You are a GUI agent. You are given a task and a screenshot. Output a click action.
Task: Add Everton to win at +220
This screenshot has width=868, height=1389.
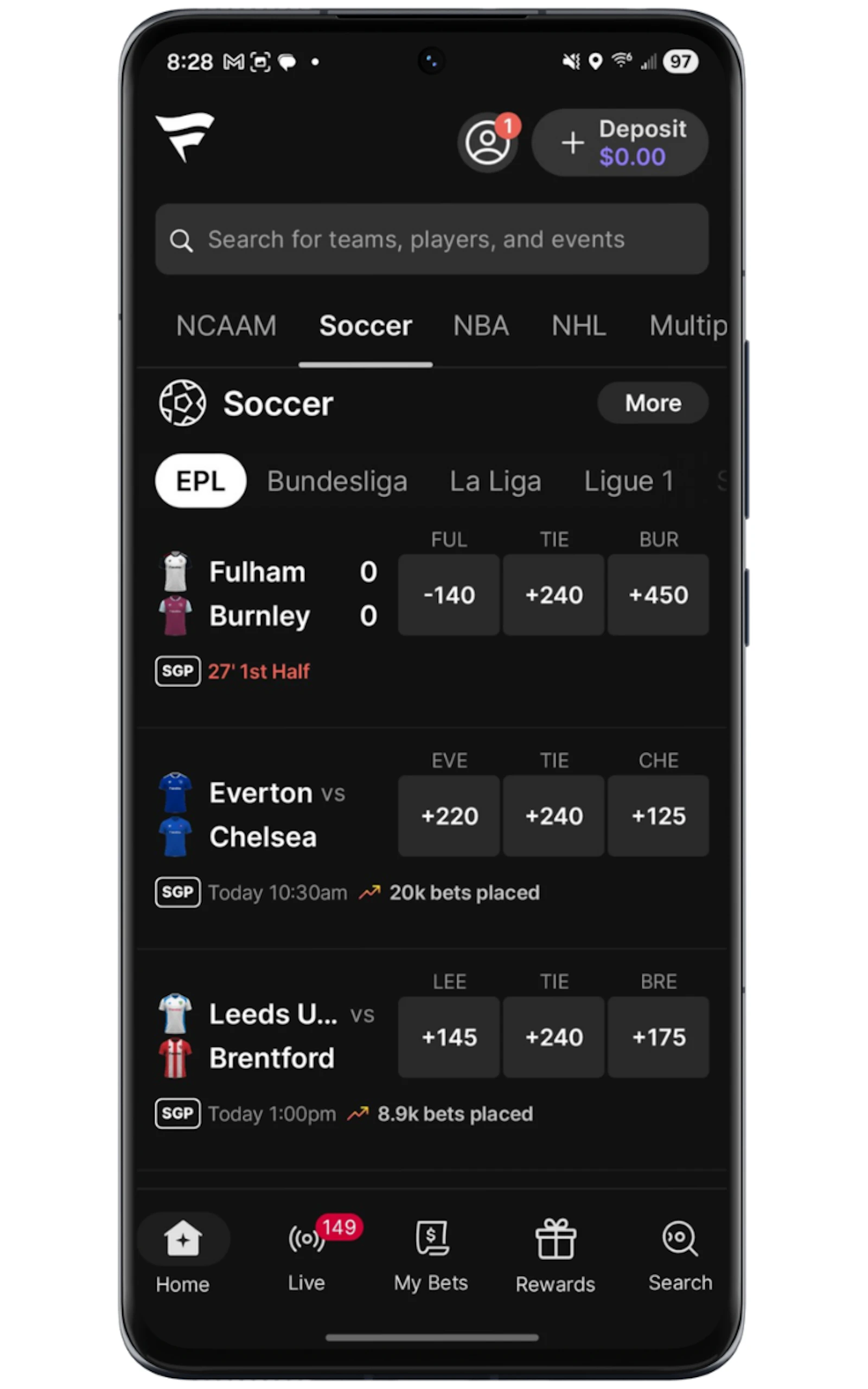pos(449,815)
